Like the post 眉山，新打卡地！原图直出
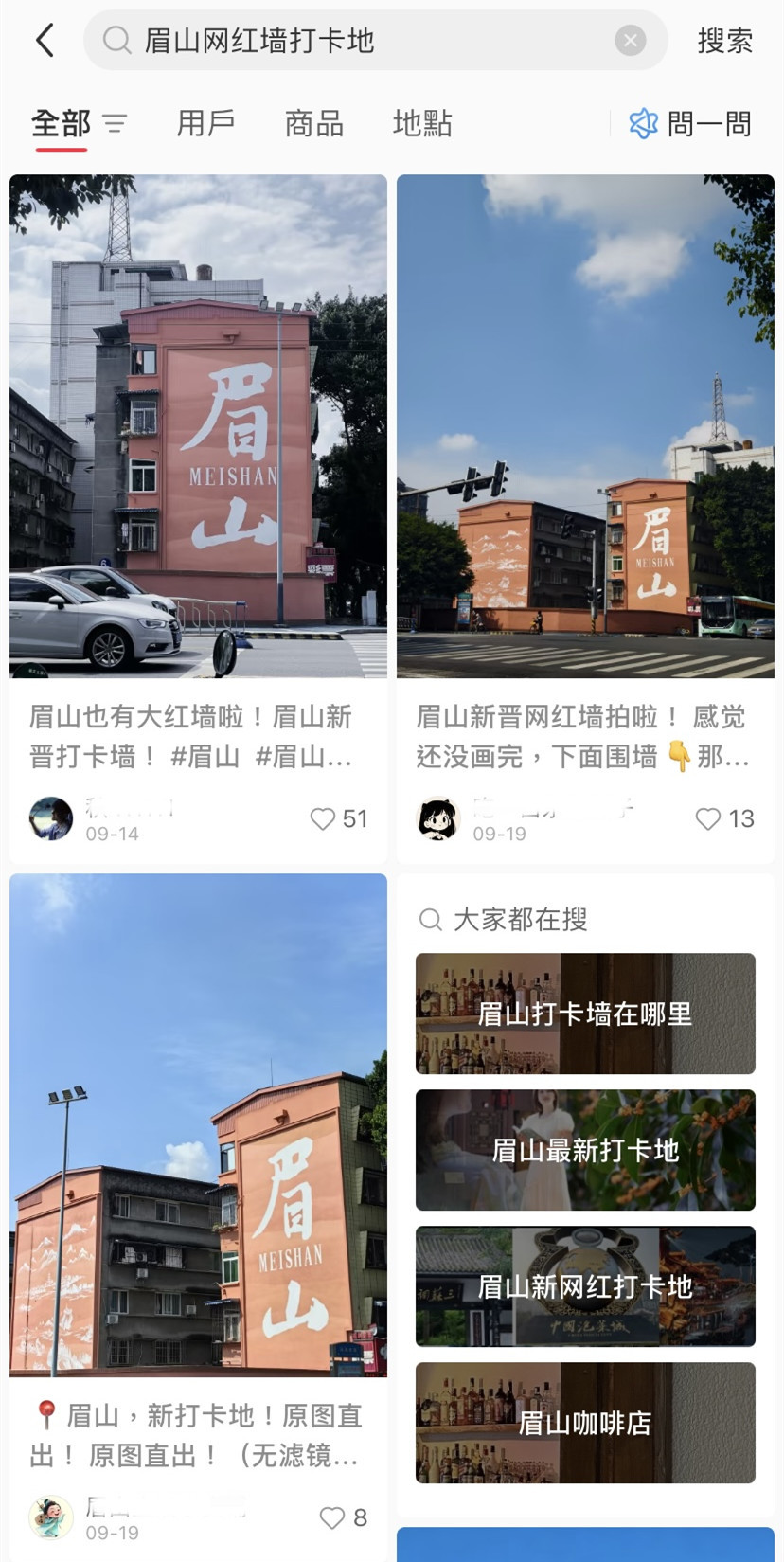Viewport: 784px width, 1562px height. pyautogui.click(x=332, y=1517)
